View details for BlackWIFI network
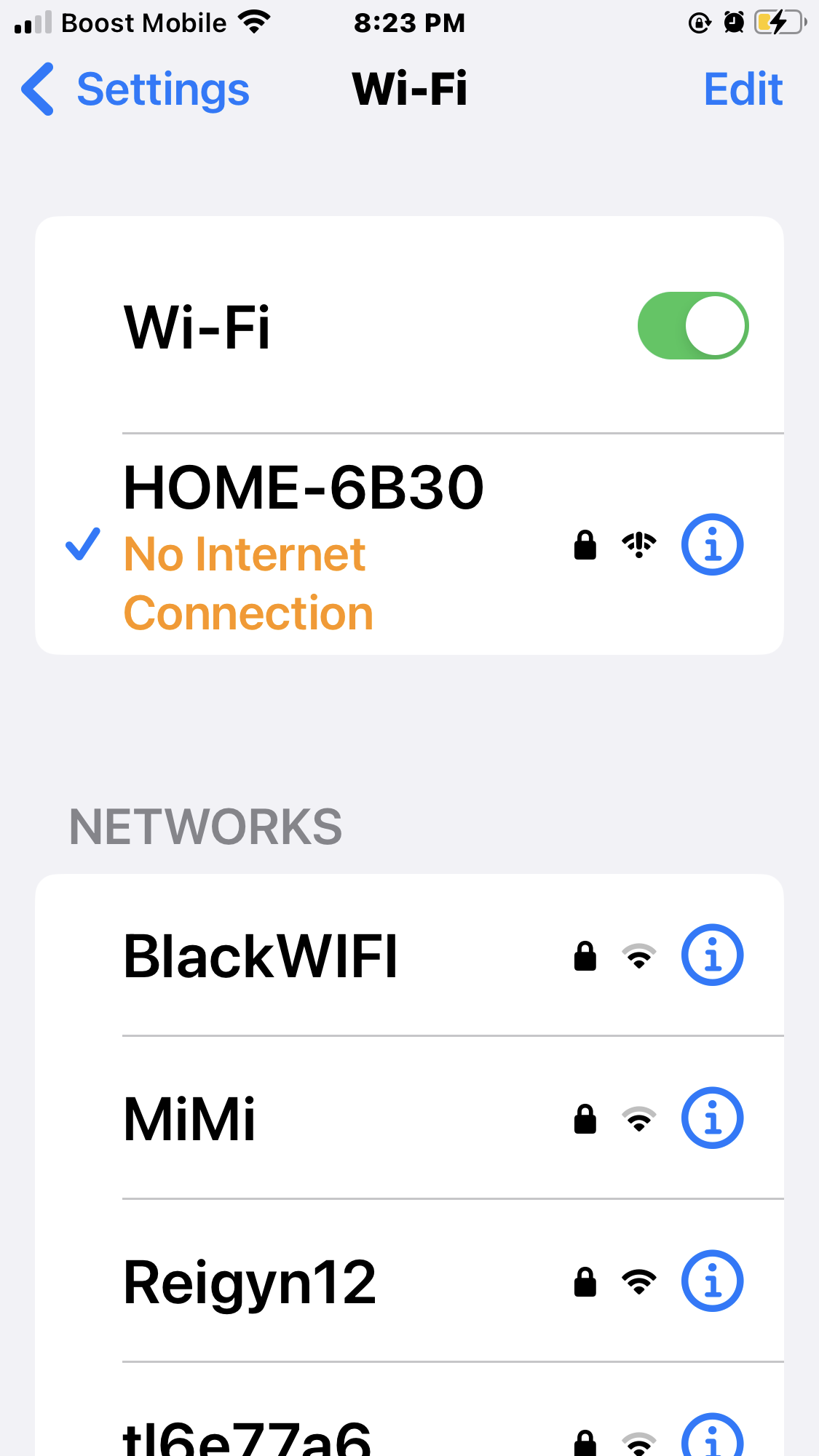 pos(711,955)
